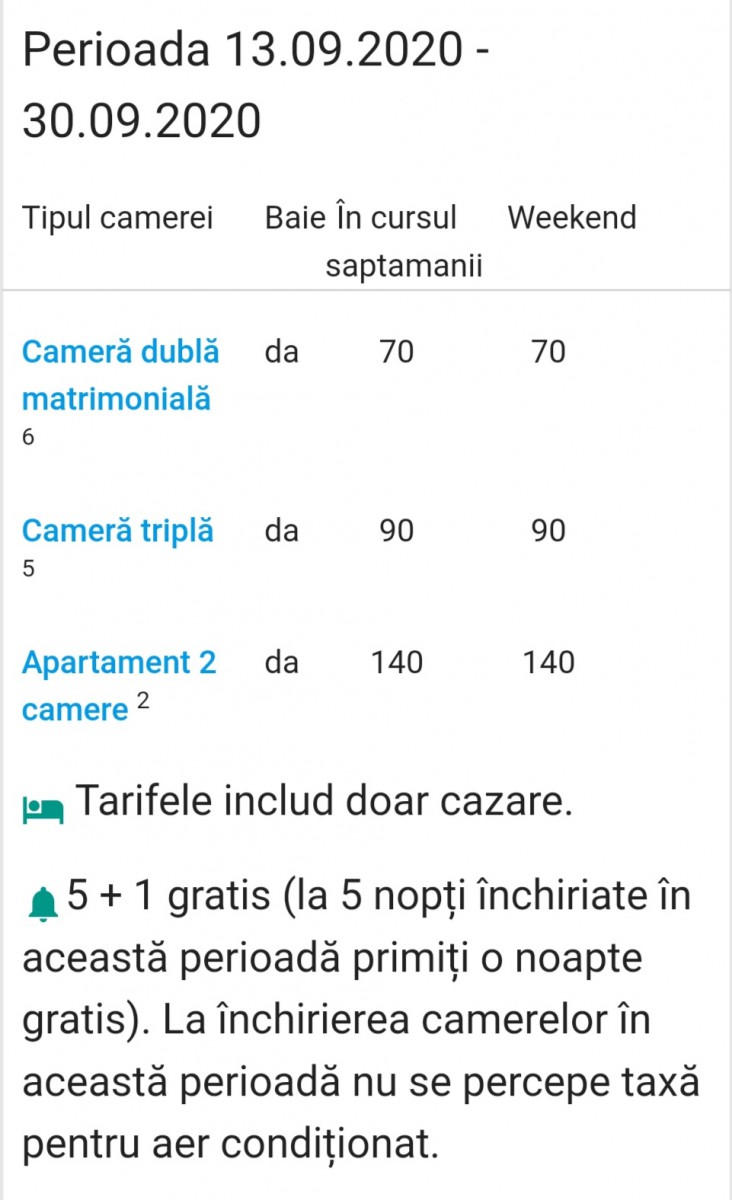This screenshot has width=732, height=1200.
Task: Open the Cameră triplă room link
Action: click(118, 530)
